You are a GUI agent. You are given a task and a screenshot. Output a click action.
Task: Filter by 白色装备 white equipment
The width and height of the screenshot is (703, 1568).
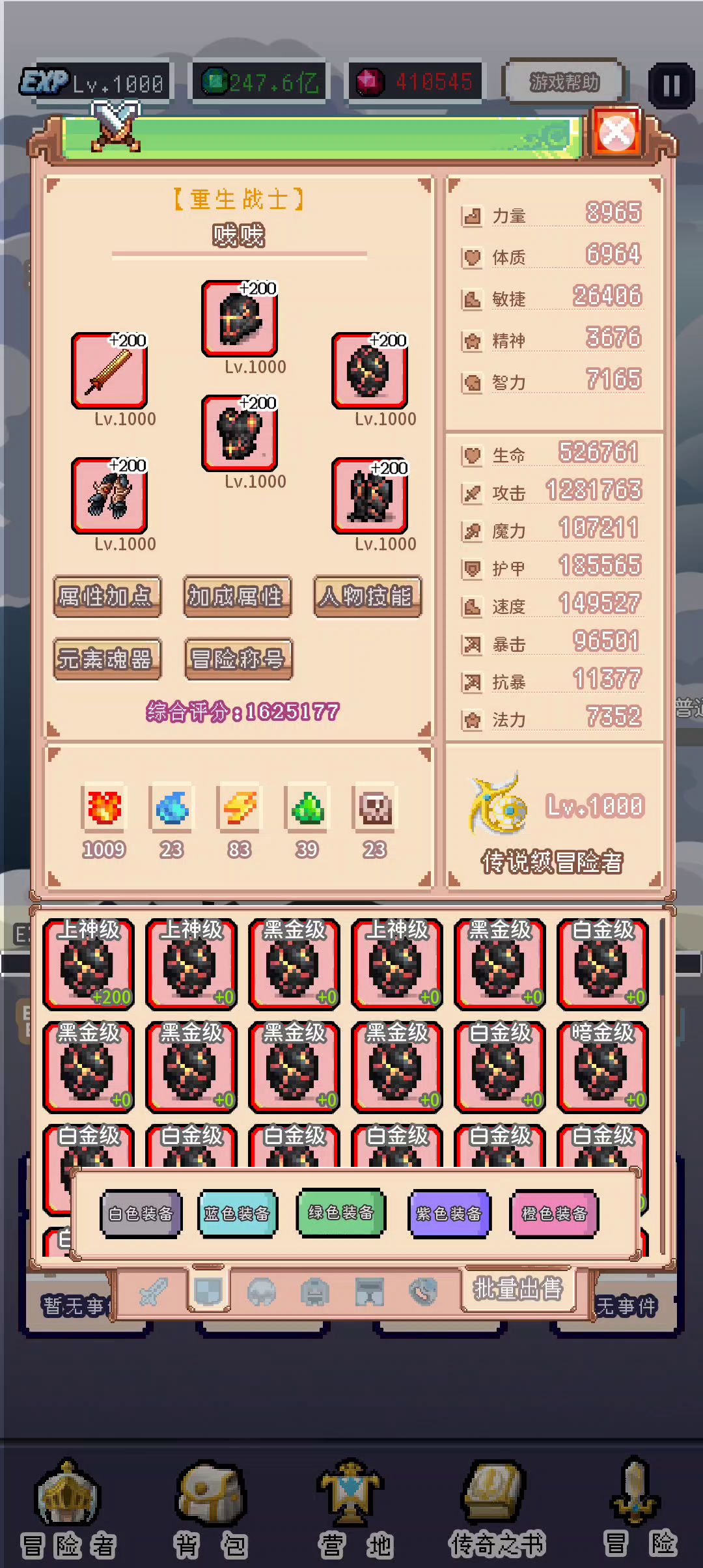tap(141, 1214)
